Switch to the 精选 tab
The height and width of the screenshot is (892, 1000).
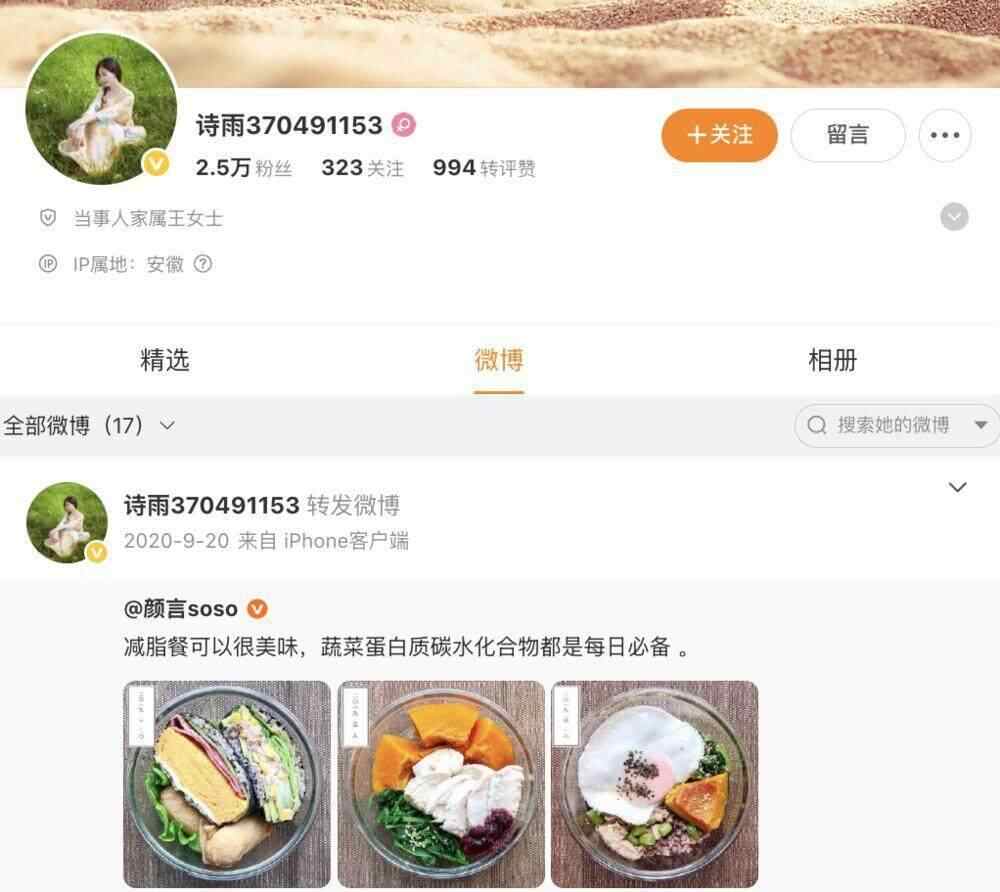tap(165, 360)
